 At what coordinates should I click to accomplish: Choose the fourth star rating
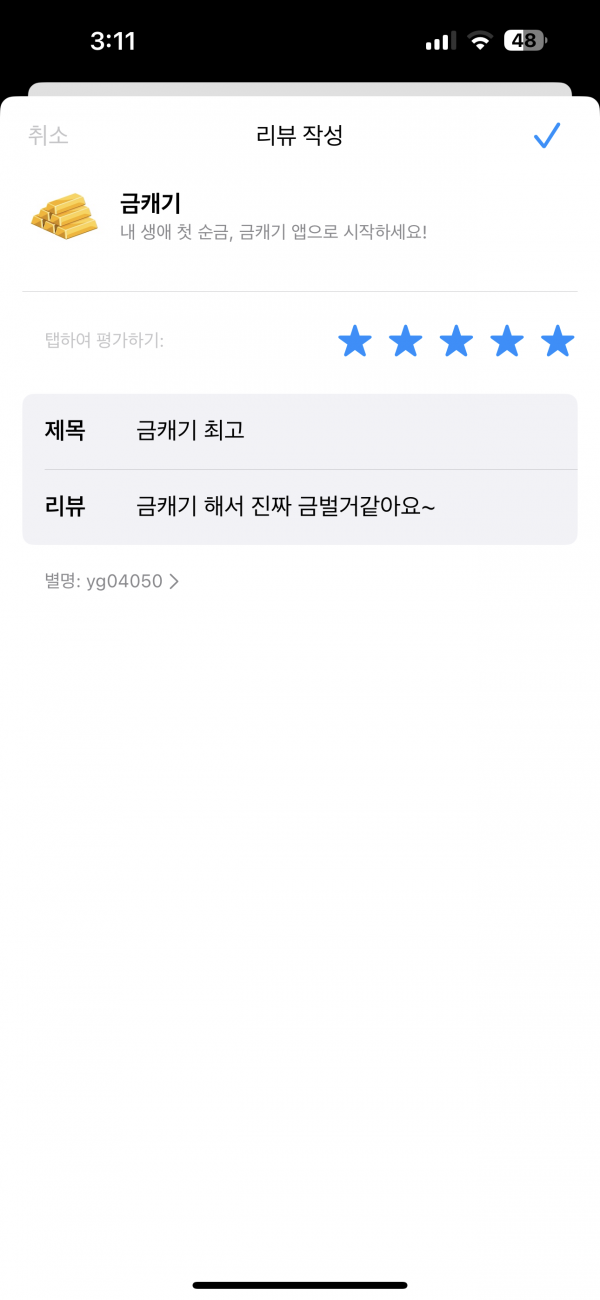tap(507, 341)
